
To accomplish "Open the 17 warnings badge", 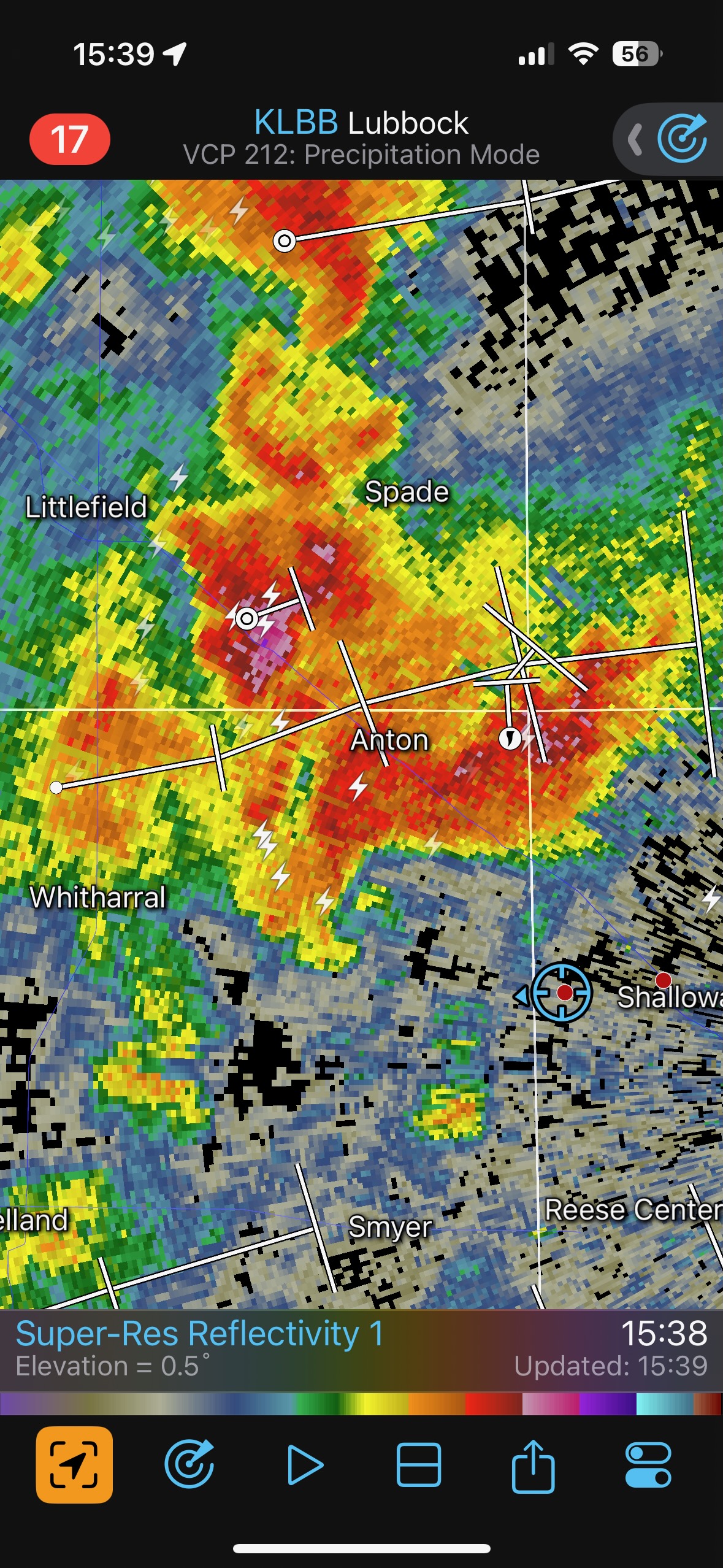I will 69,139.
